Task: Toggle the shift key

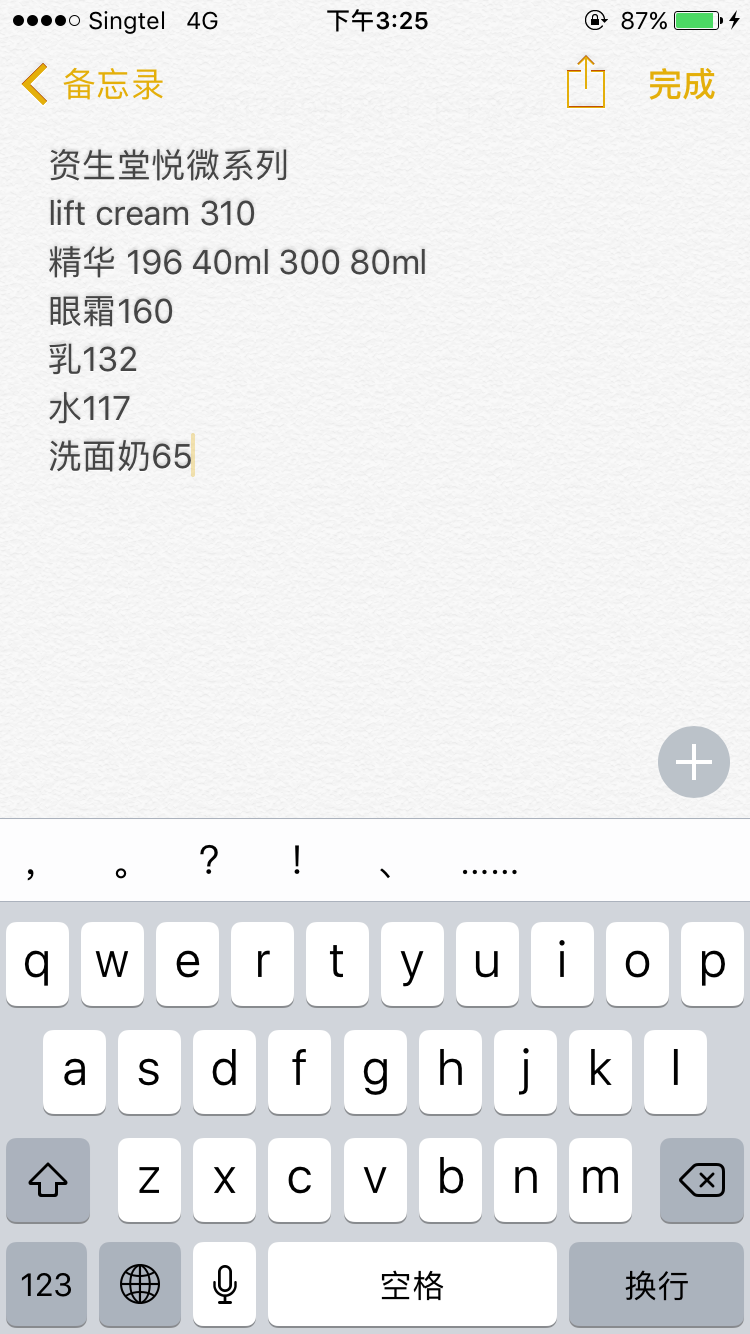Action: pyautogui.click(x=48, y=1181)
